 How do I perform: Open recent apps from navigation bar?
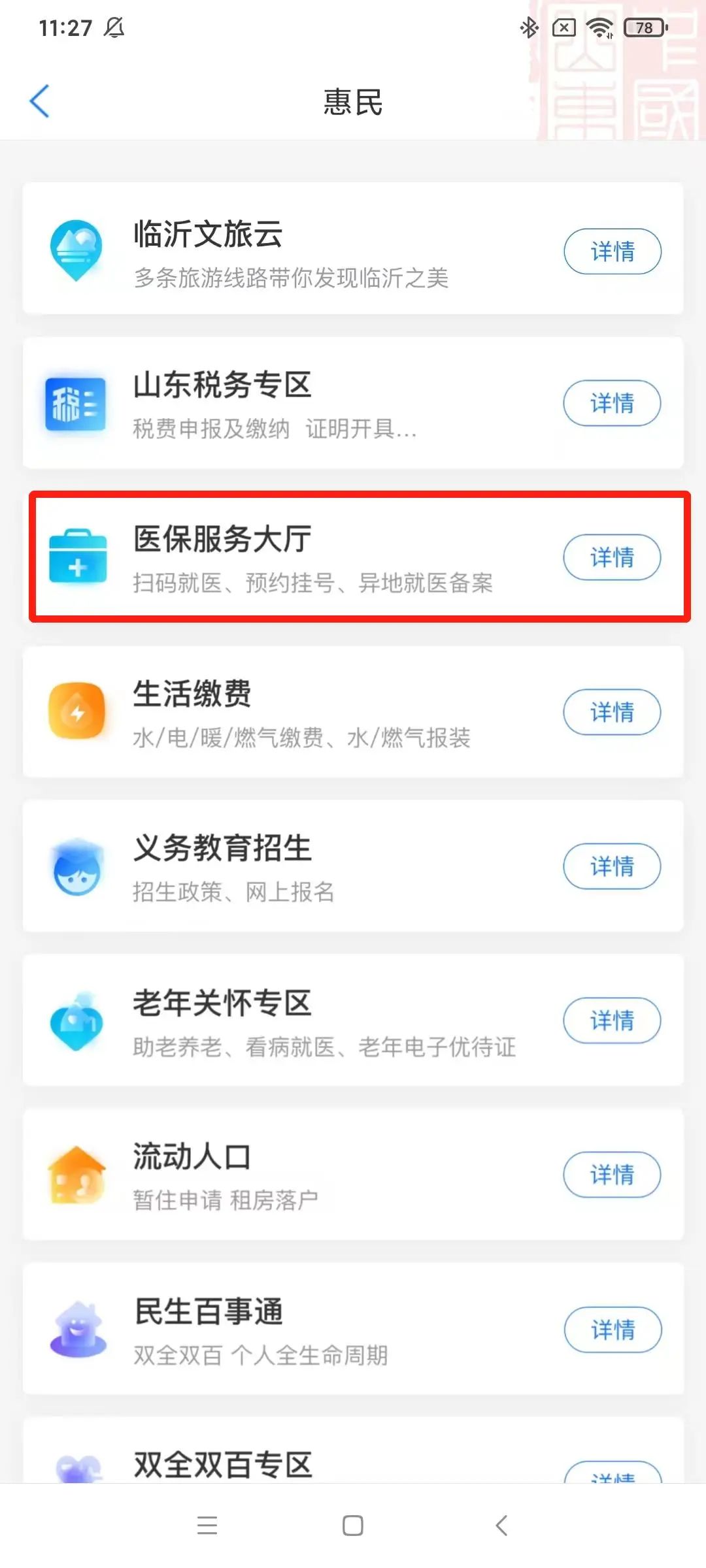207,1526
